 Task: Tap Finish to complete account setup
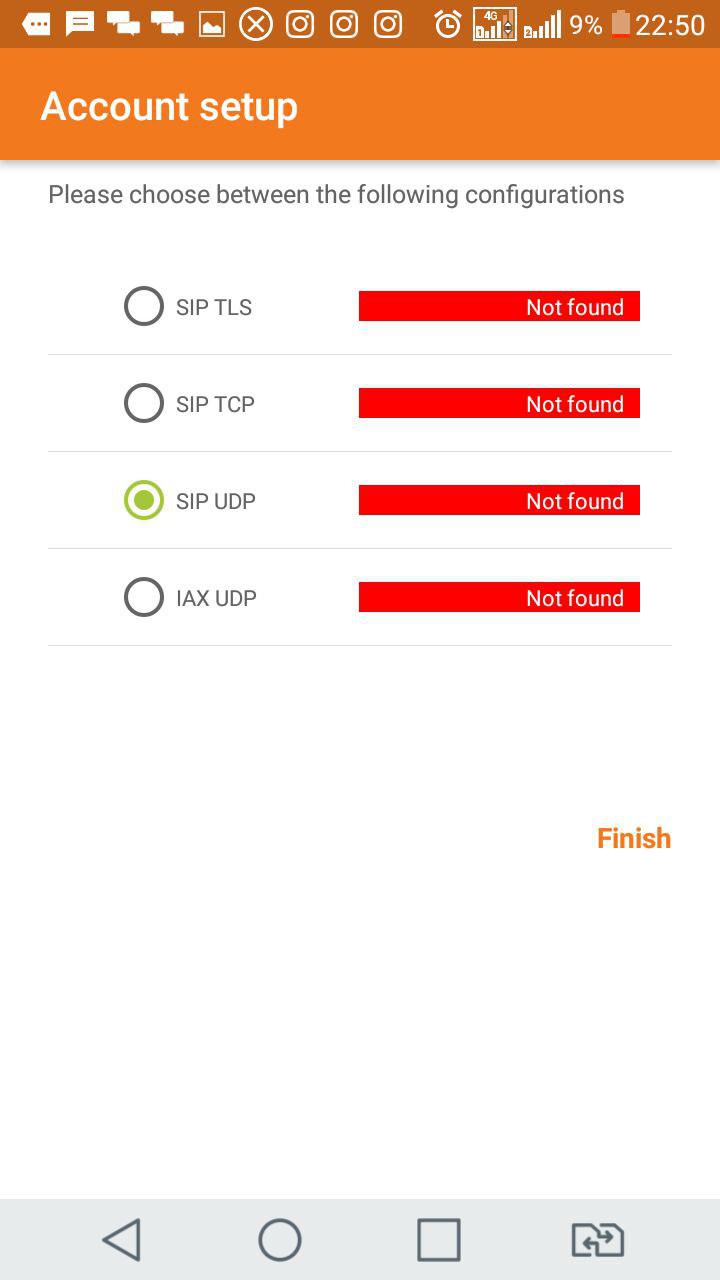coord(633,838)
